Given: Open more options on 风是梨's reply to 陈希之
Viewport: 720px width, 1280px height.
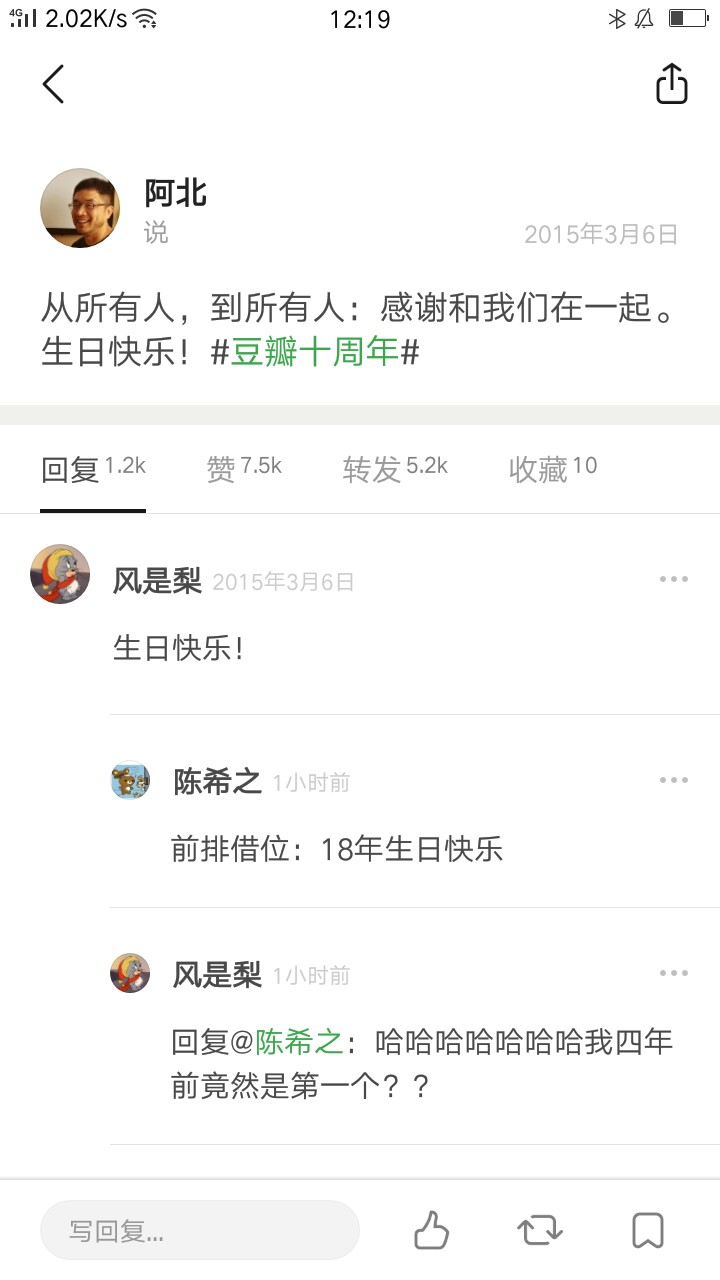Looking at the screenshot, I should 674,973.
